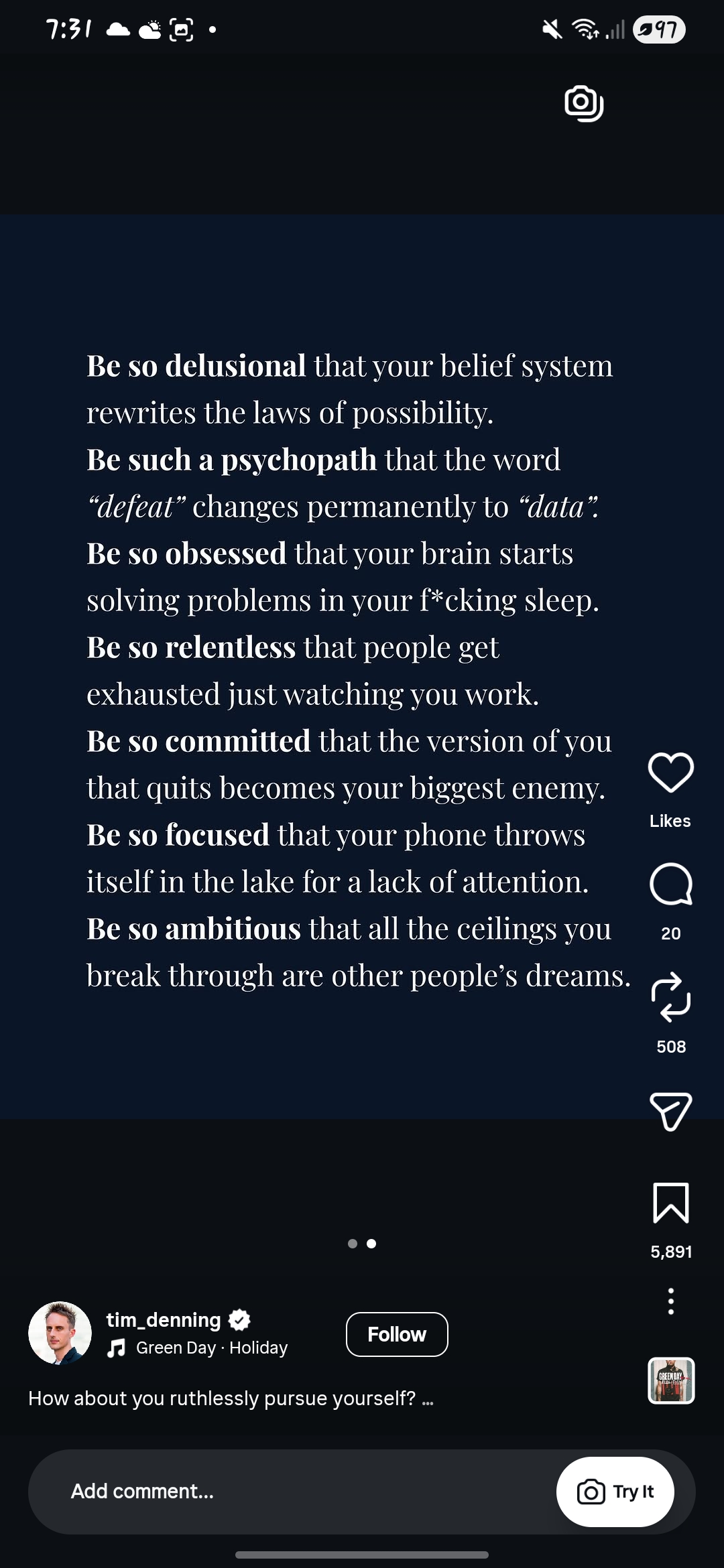Open tim_denning's profile picture
The image size is (724, 1568).
tap(60, 1333)
